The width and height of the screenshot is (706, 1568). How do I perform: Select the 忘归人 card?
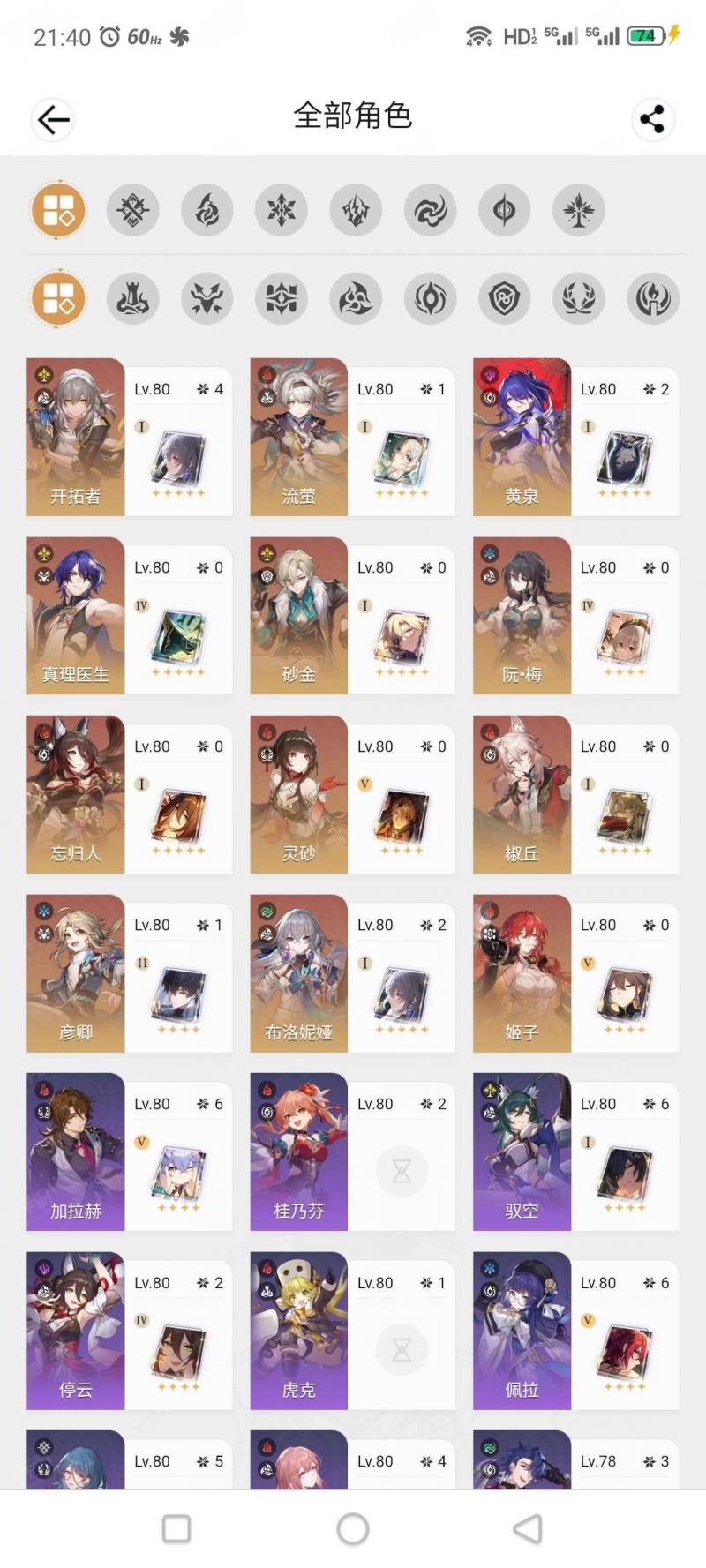130,794
